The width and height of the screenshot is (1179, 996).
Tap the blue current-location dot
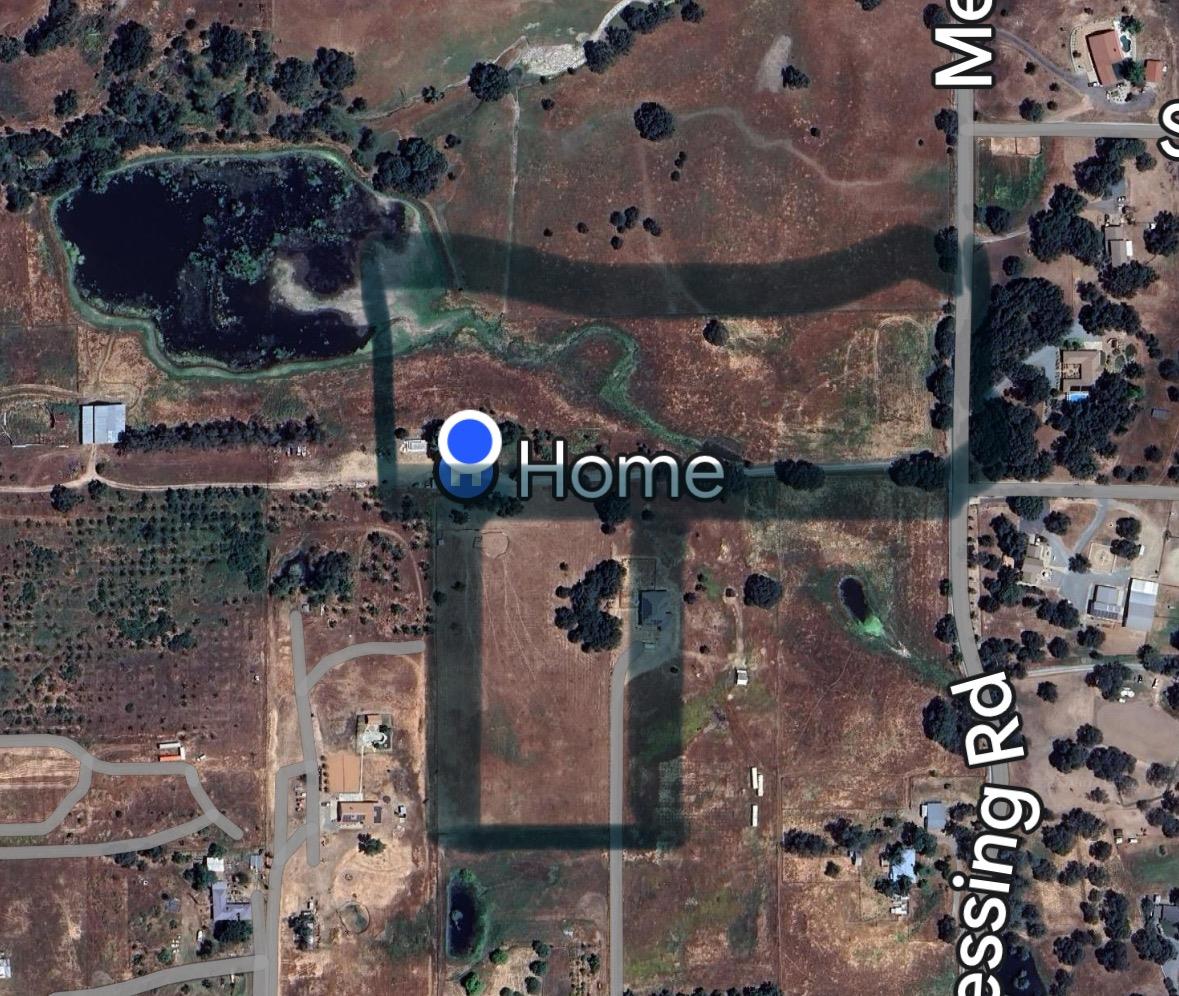[470, 439]
